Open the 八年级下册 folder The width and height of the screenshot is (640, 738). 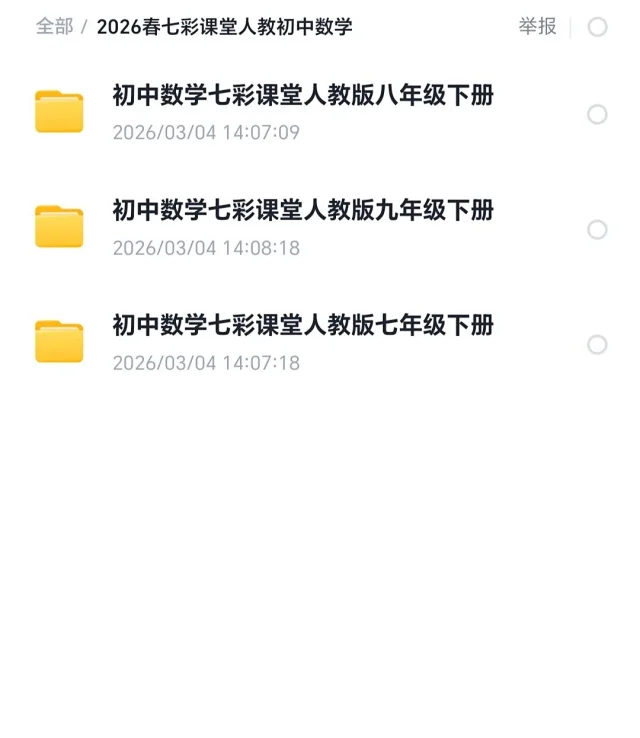(302, 97)
